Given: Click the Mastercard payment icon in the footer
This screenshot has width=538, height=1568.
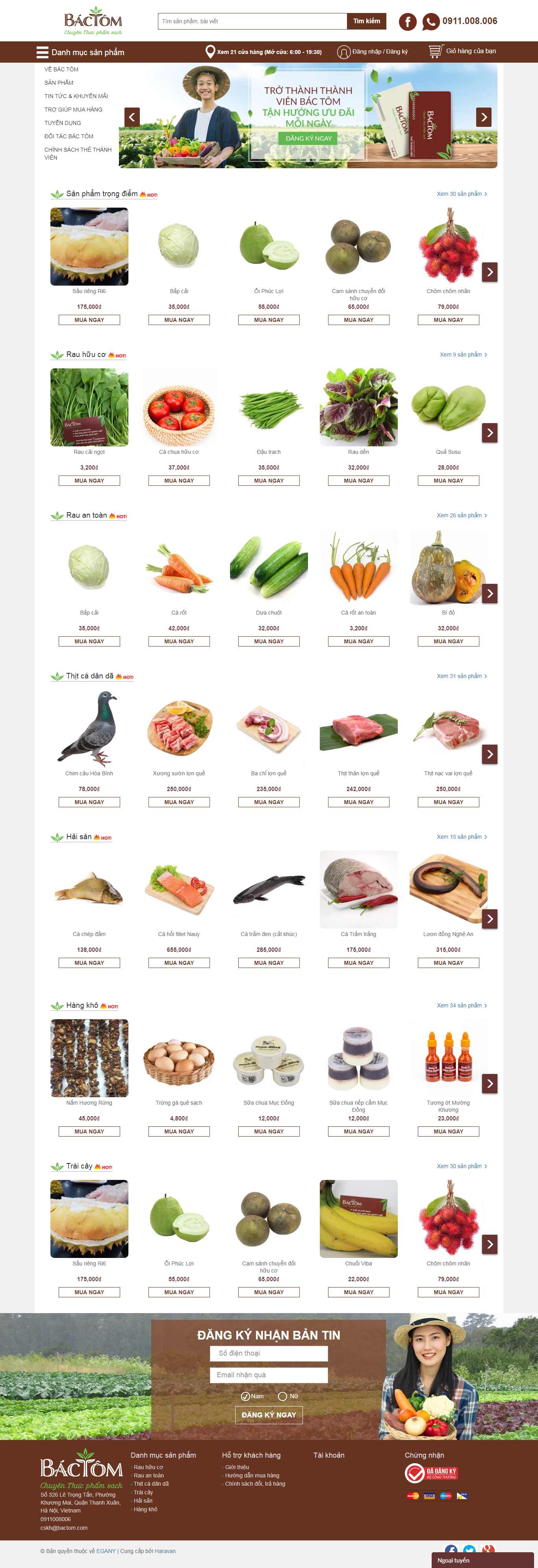Looking at the screenshot, I should pyautogui.click(x=413, y=1496).
